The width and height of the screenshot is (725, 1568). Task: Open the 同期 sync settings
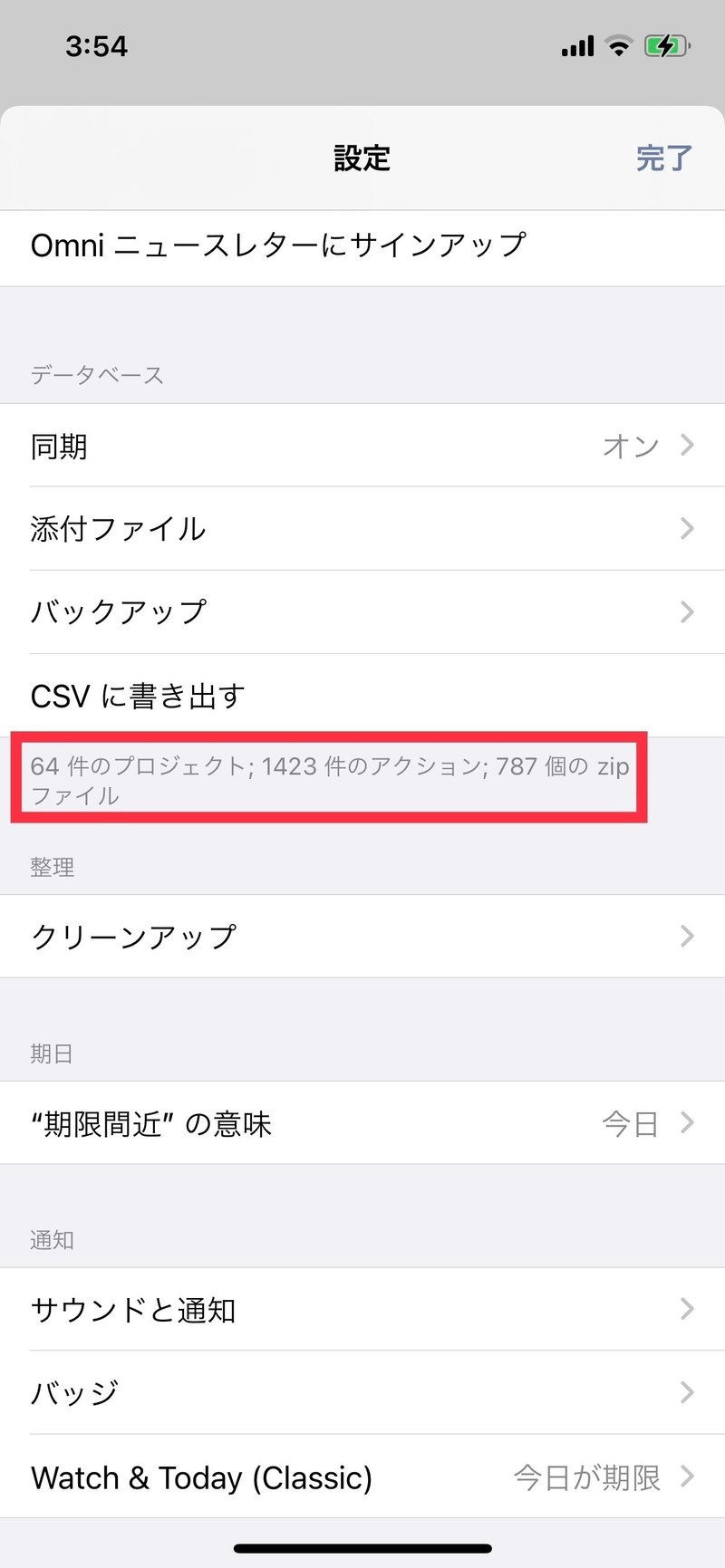(362, 446)
